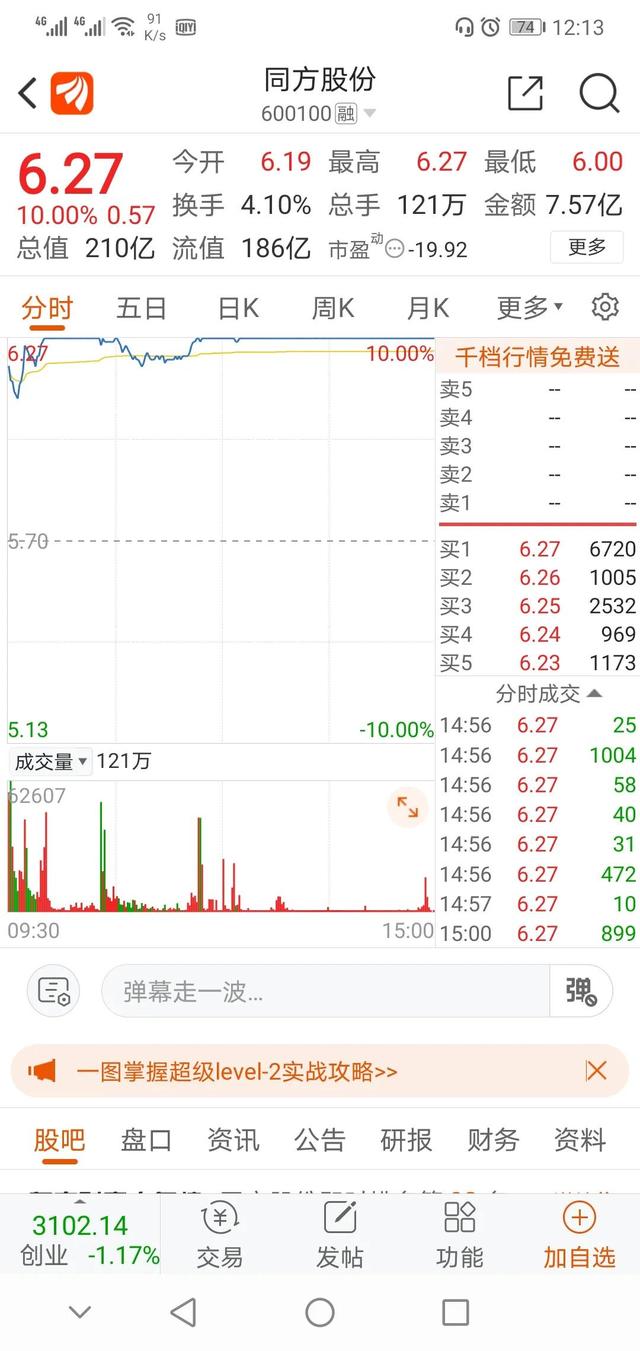The image size is (640, 1351).
Task: Tap the 弹幕走一波 comment field
Action: (x=326, y=991)
